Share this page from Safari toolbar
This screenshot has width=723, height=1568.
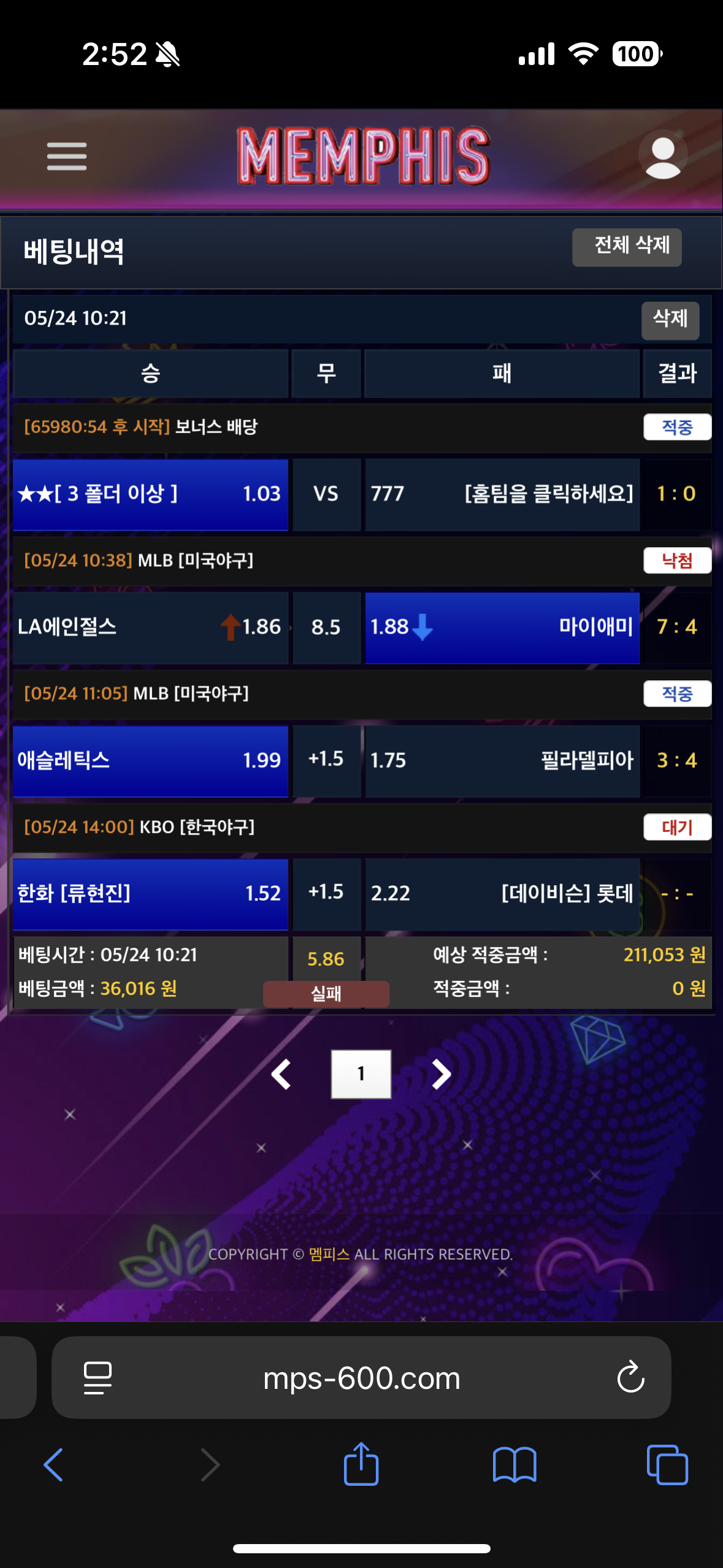[x=361, y=1464]
